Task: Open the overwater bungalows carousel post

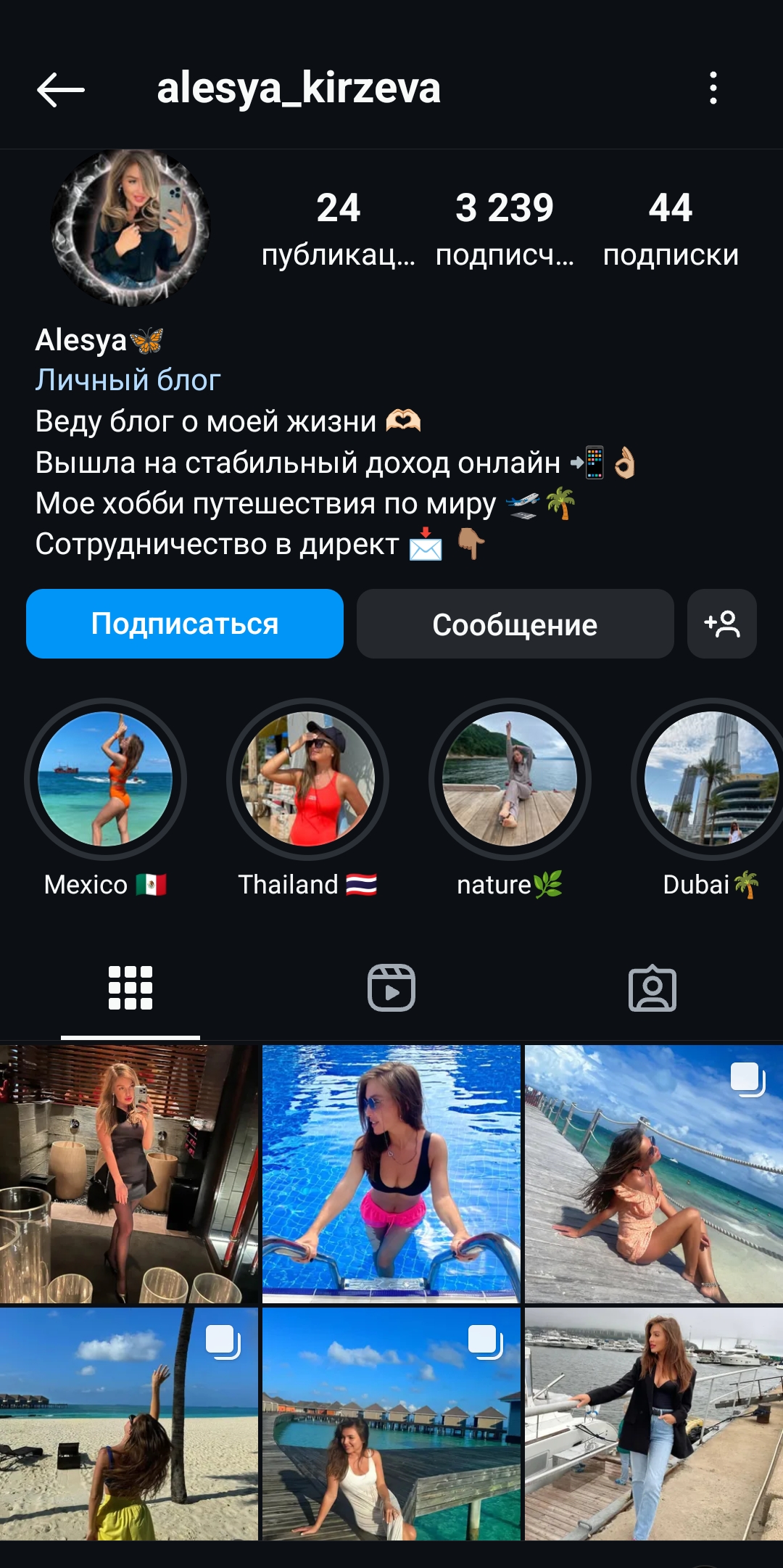Action: click(x=391, y=1423)
